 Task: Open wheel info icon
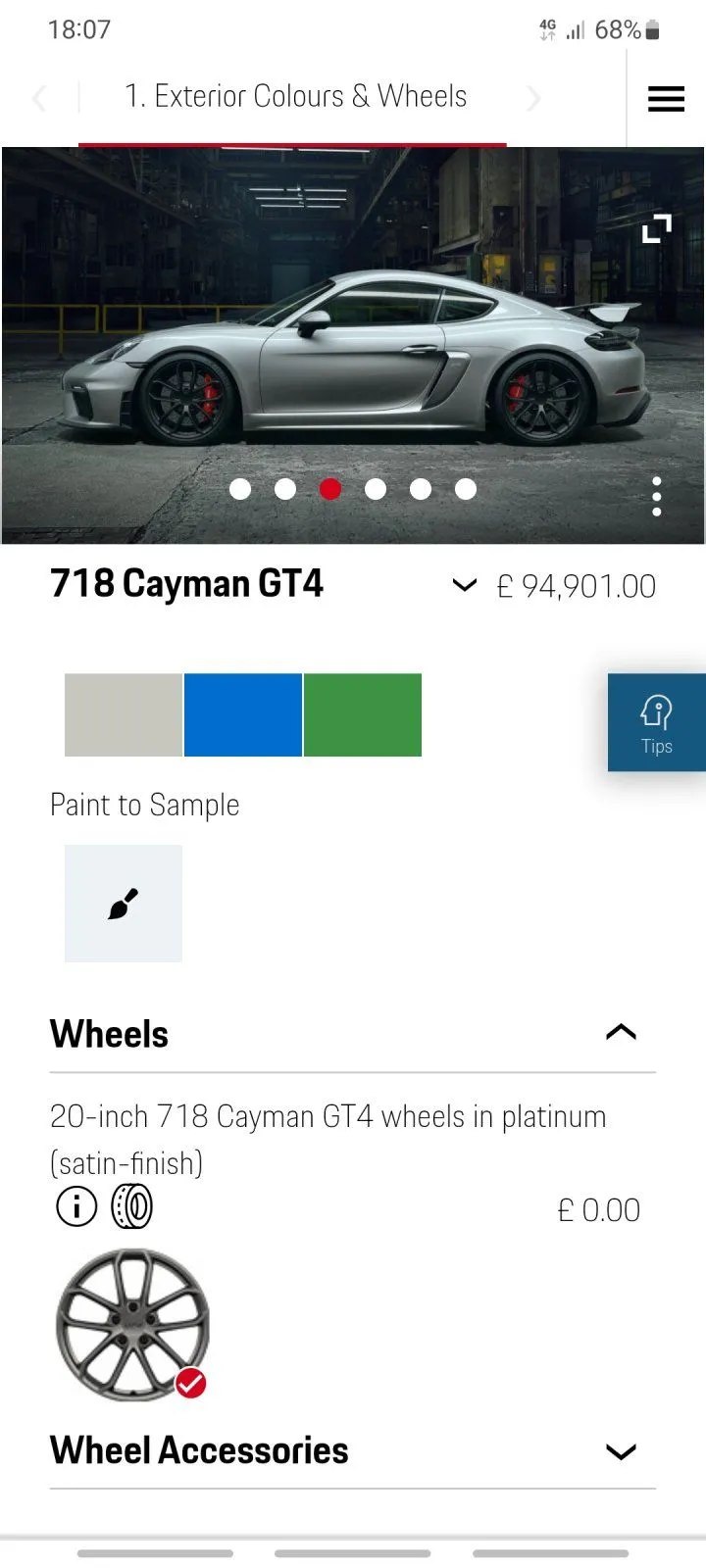coord(76,1206)
